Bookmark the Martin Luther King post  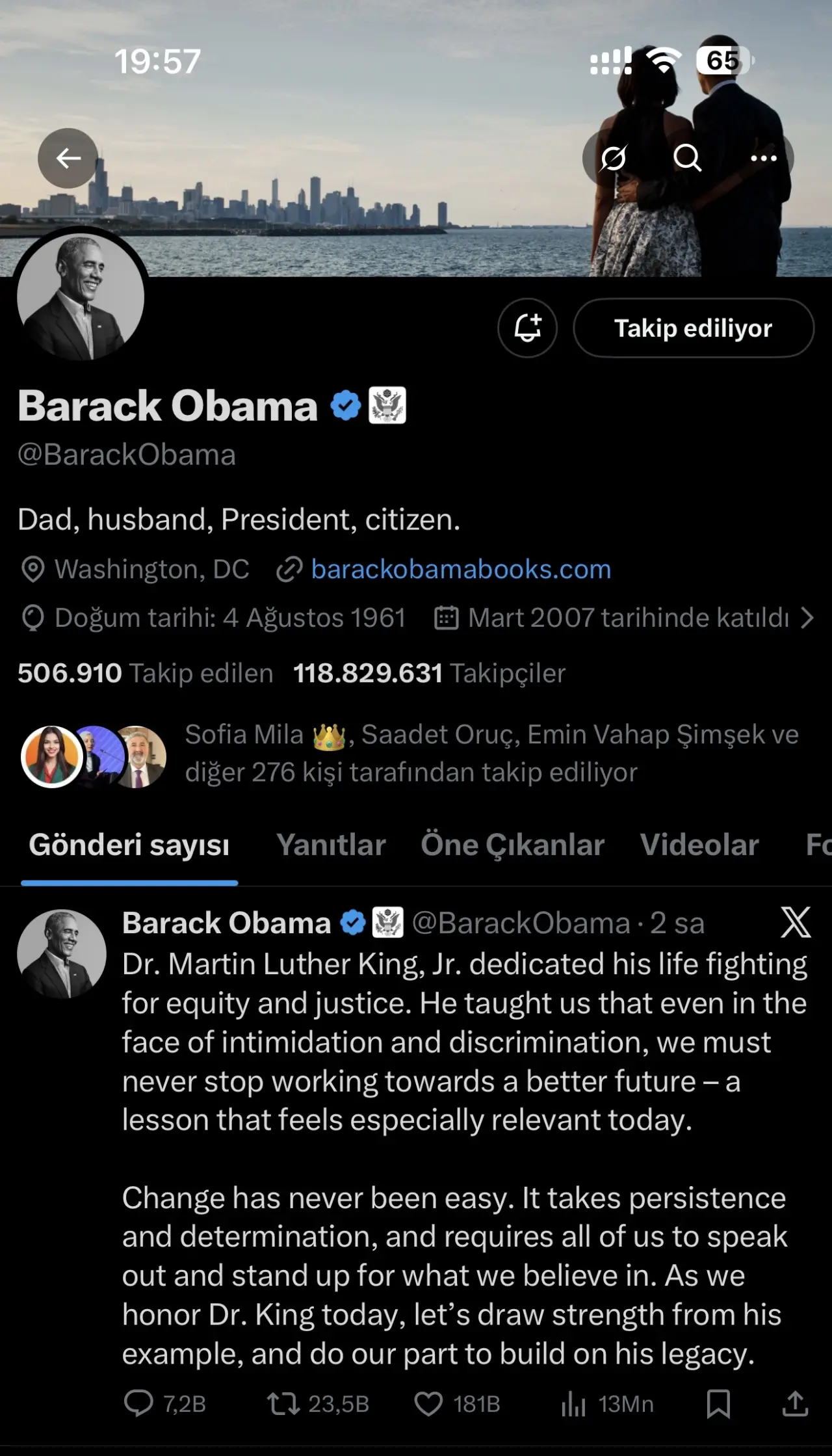(718, 1403)
